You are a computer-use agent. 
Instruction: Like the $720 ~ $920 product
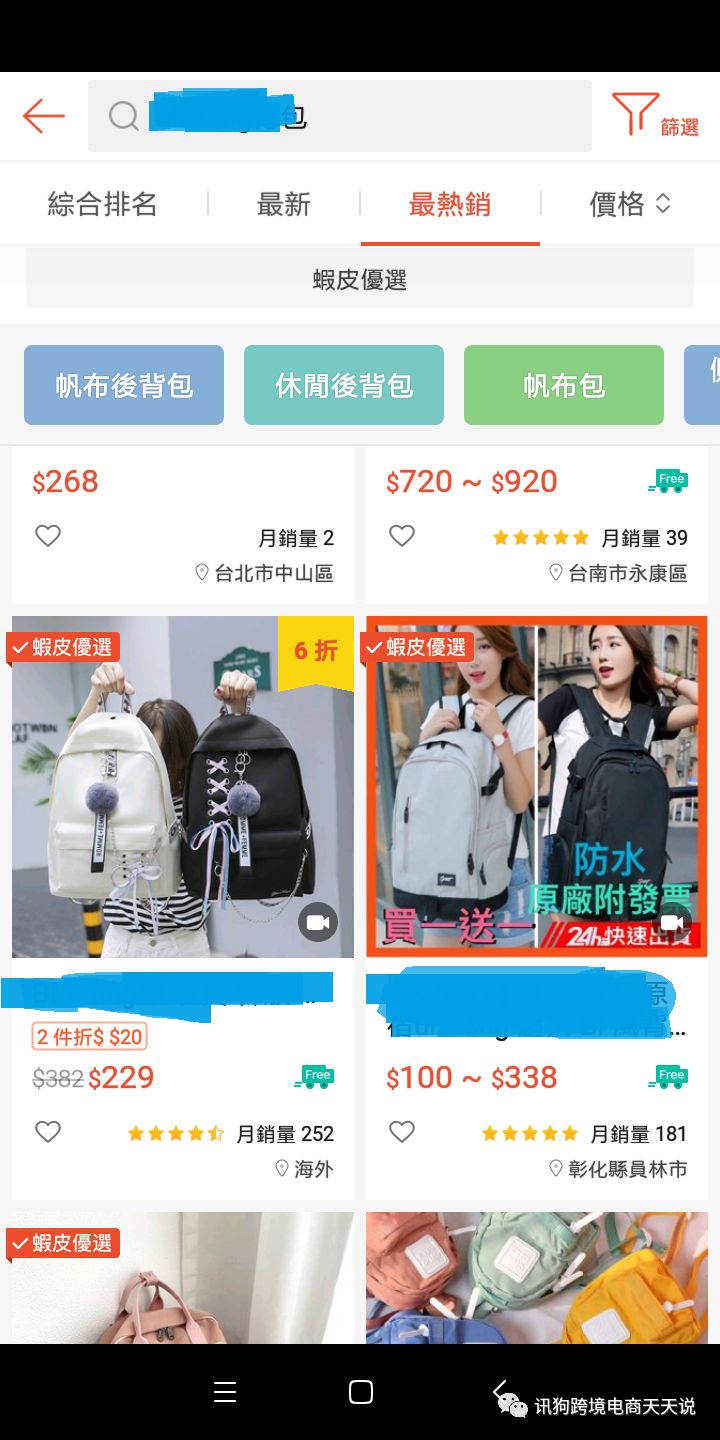(402, 536)
